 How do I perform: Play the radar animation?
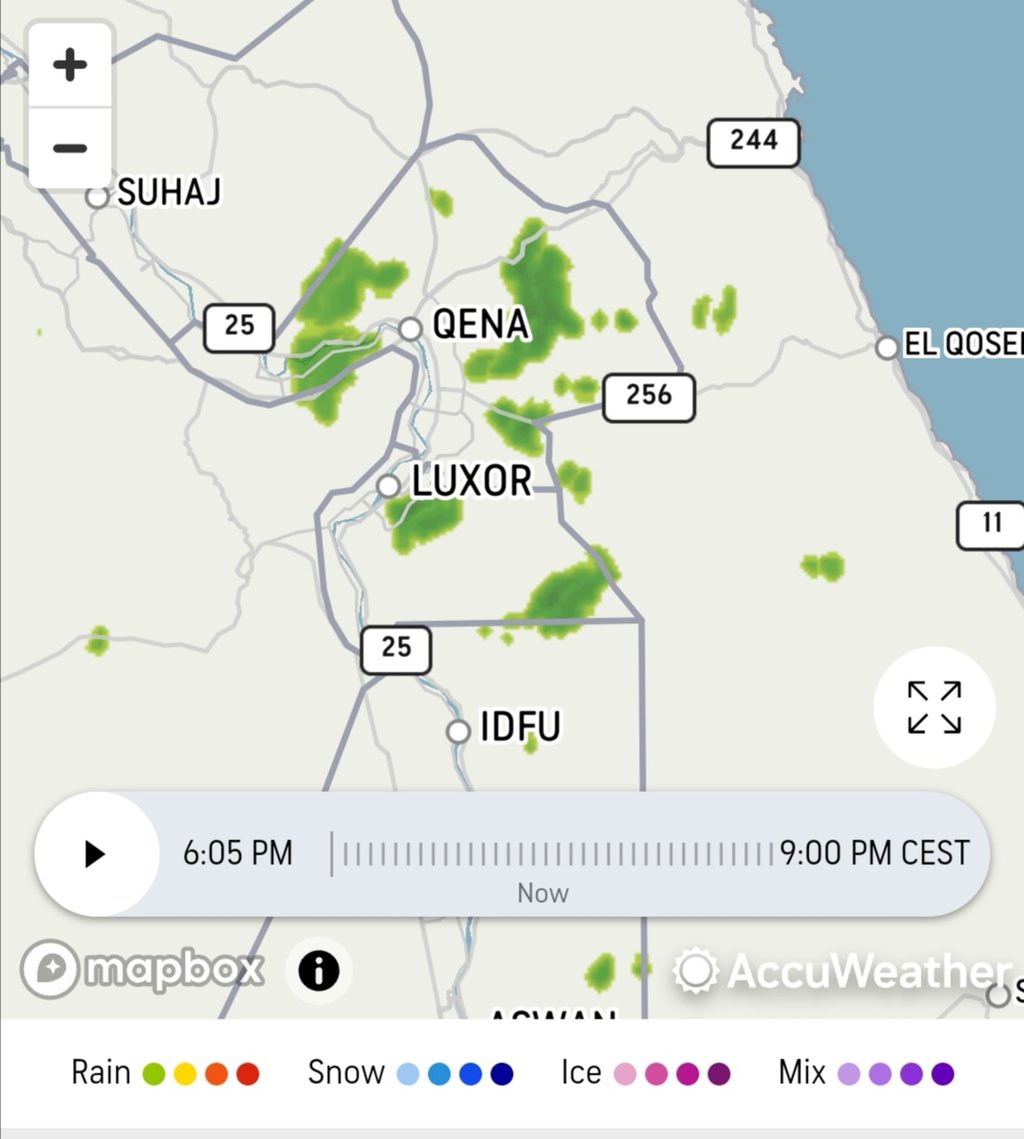96,854
